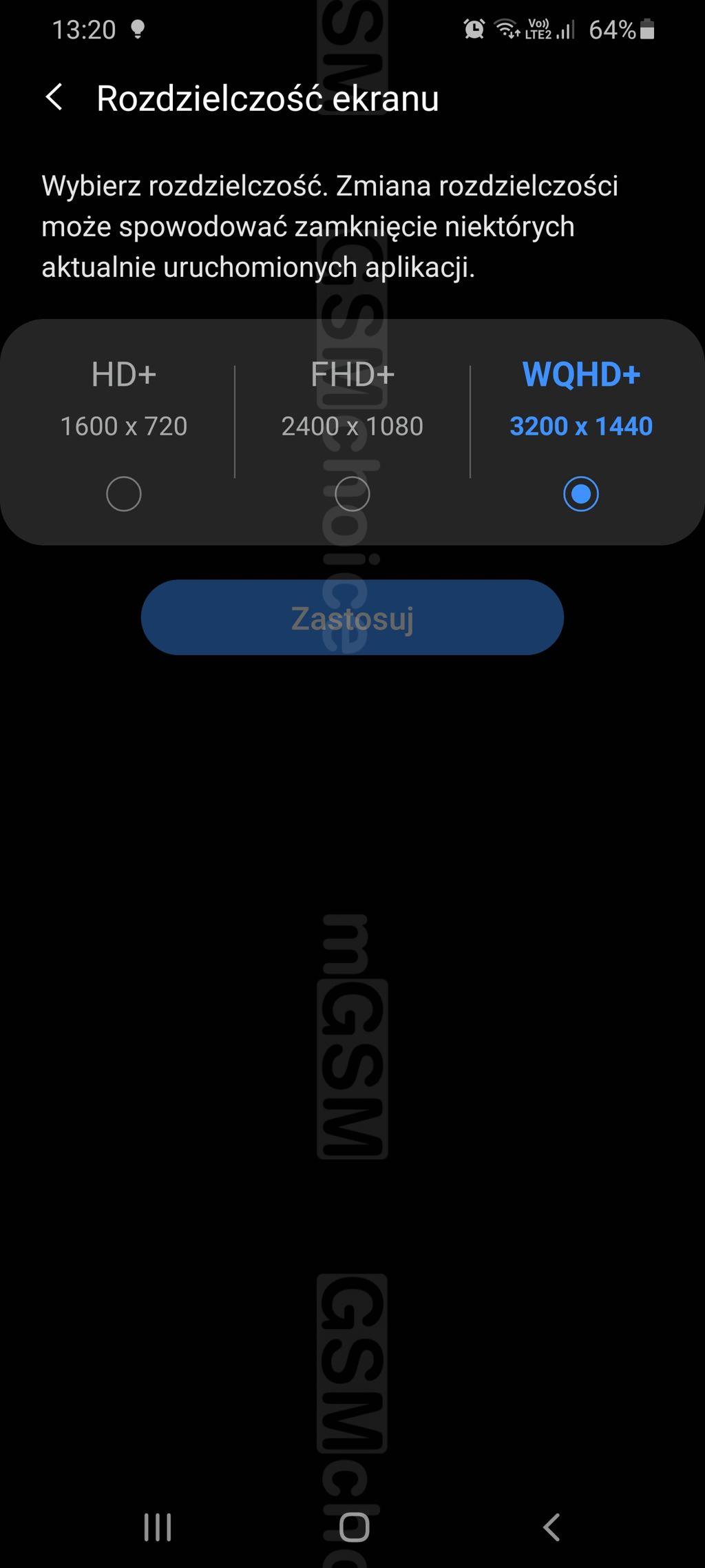Open recent apps from navigation bar

point(158,1527)
